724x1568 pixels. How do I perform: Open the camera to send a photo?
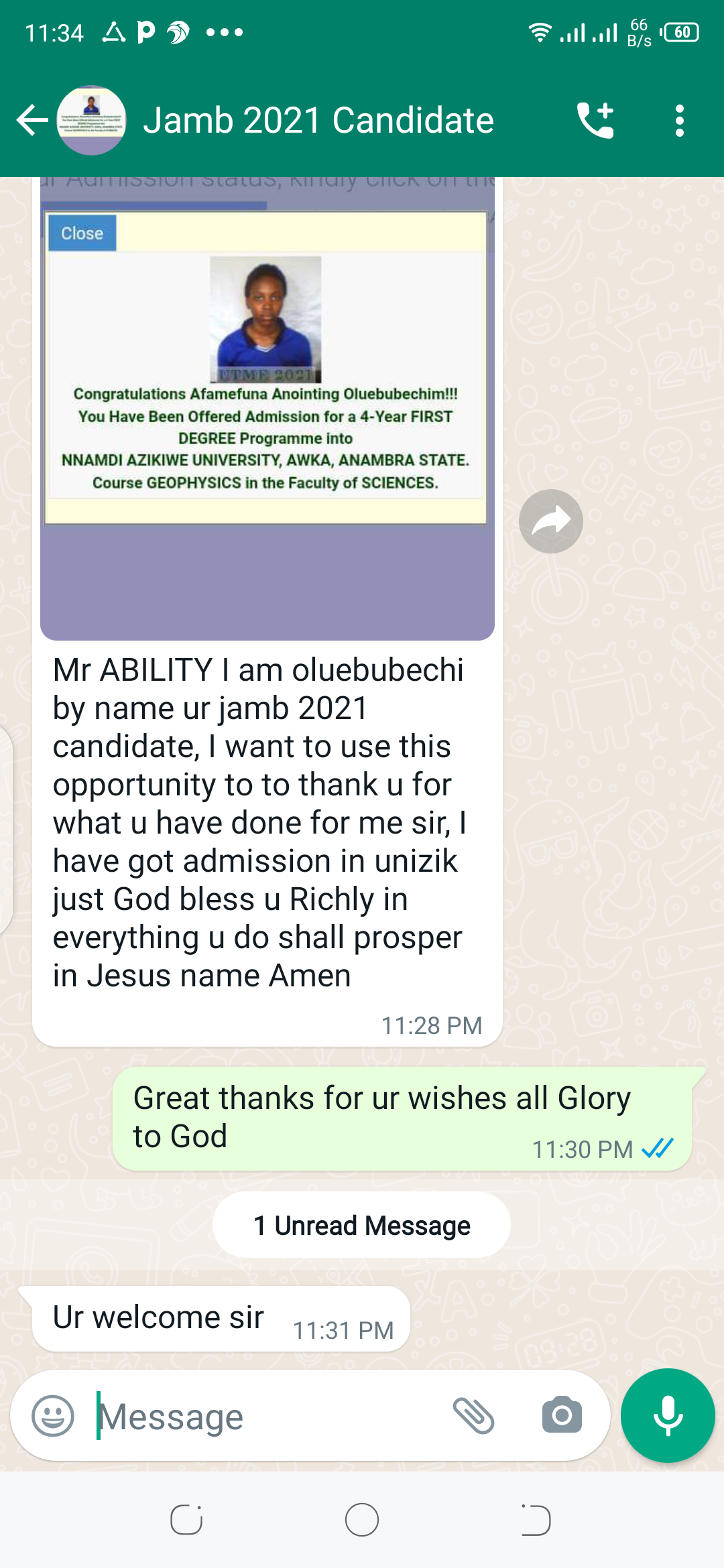(562, 1416)
